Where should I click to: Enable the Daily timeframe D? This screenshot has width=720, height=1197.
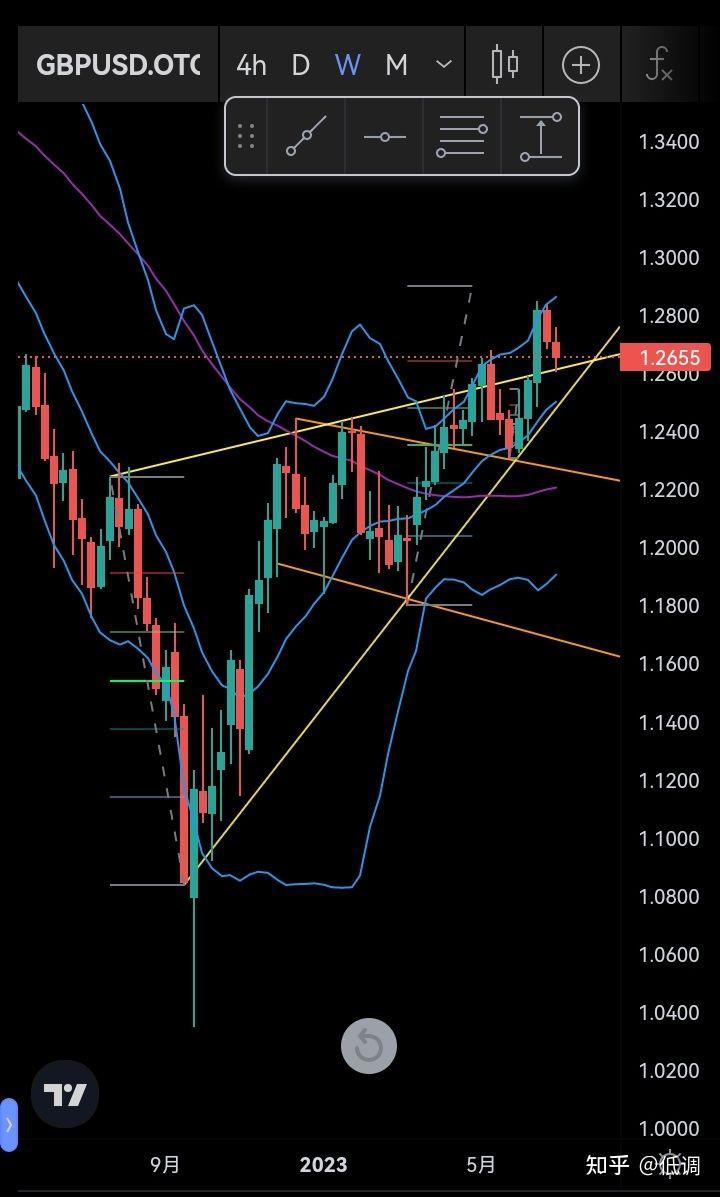pos(300,64)
